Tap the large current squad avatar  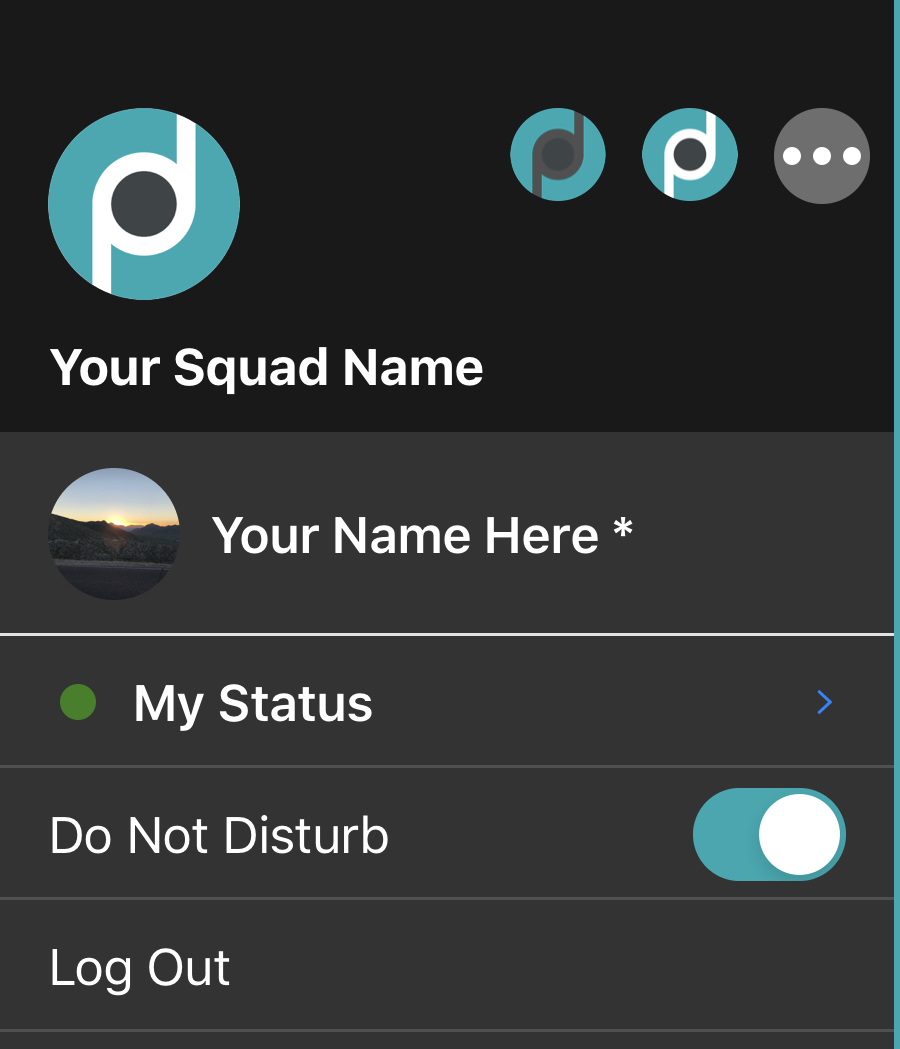coord(144,204)
